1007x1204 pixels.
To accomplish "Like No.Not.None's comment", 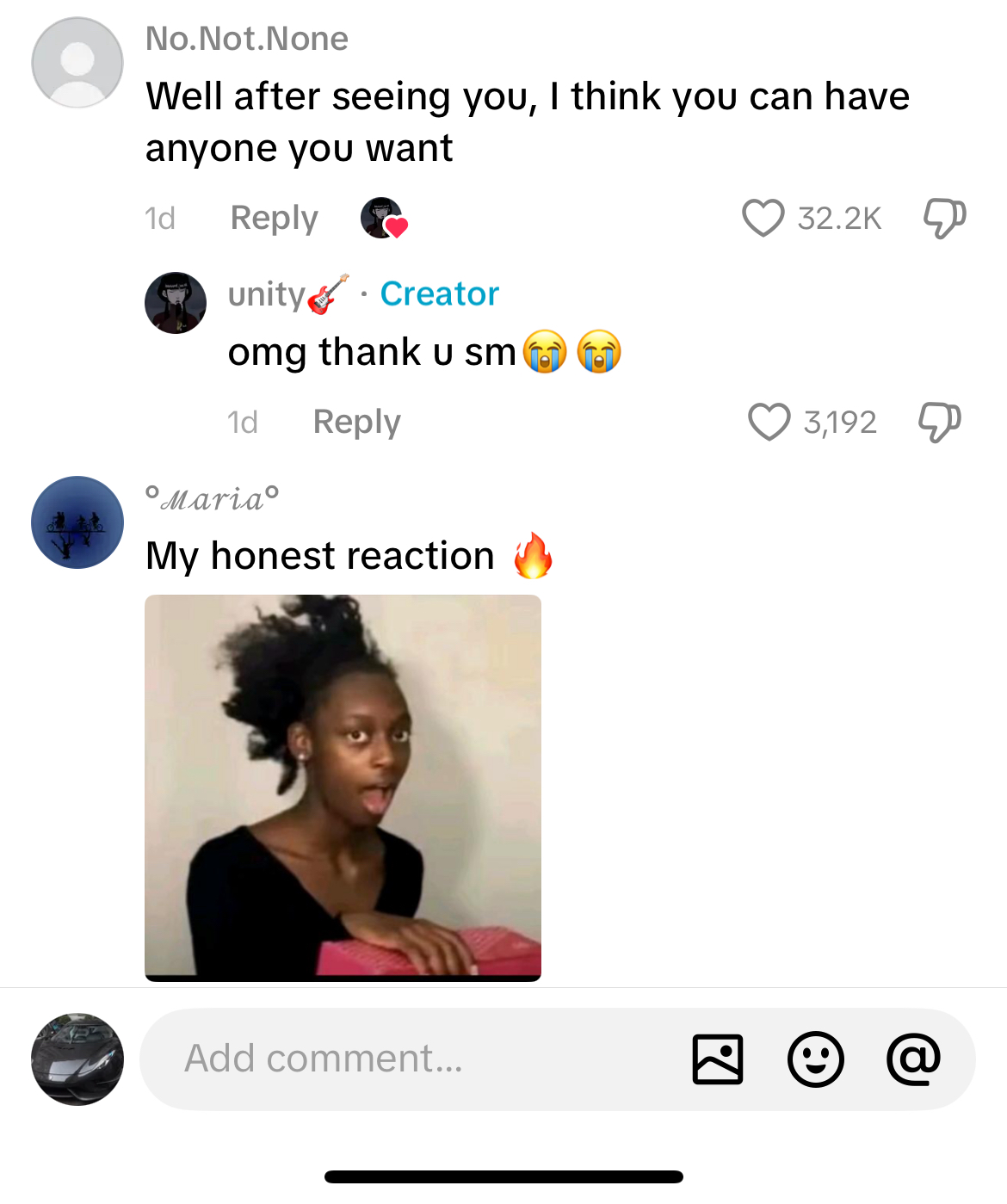I will [x=763, y=218].
